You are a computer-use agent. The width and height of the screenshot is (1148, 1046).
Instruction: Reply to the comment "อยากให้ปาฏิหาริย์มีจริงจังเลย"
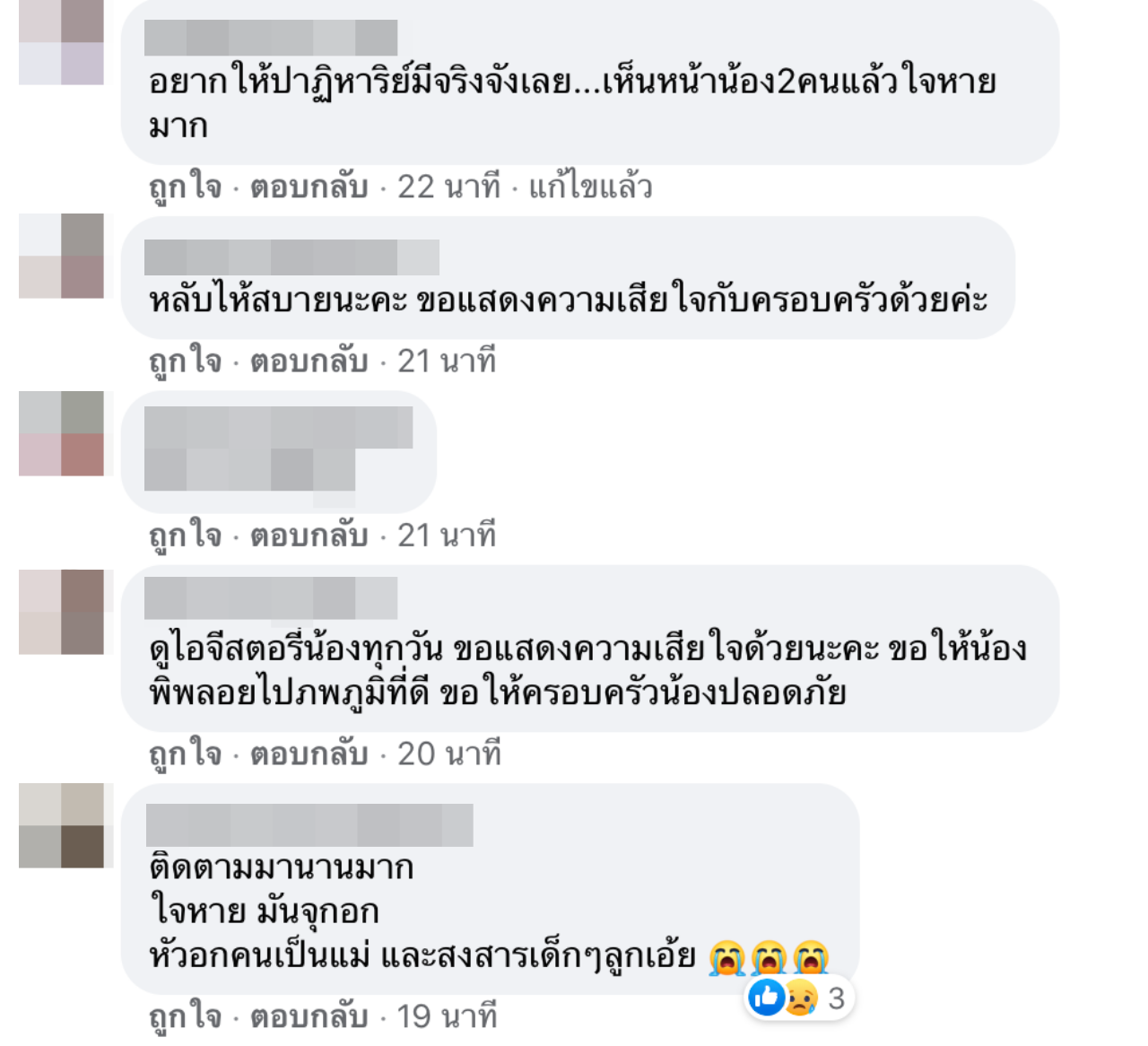309,187
